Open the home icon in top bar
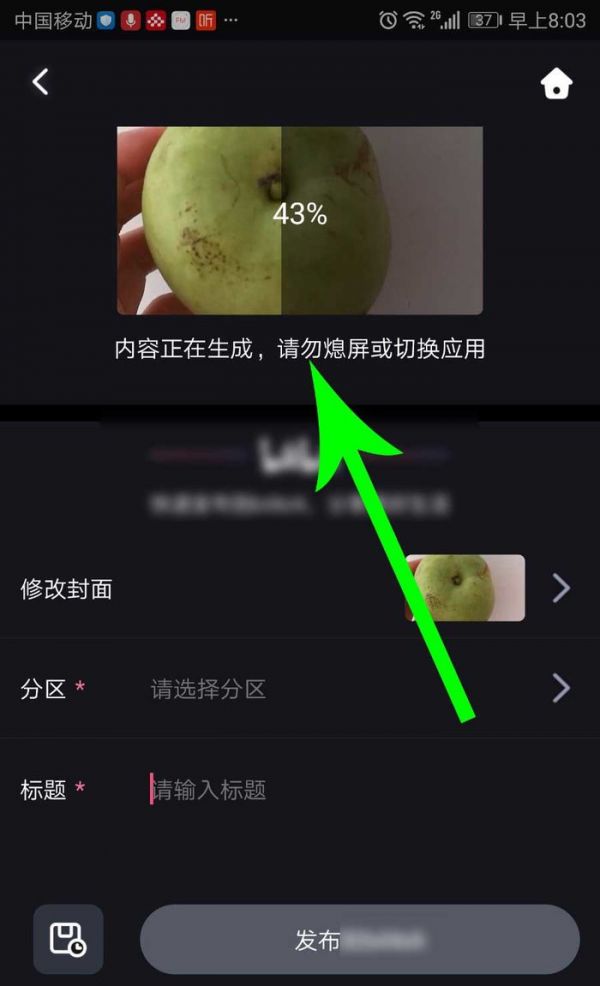The width and height of the screenshot is (600, 986). click(x=556, y=83)
